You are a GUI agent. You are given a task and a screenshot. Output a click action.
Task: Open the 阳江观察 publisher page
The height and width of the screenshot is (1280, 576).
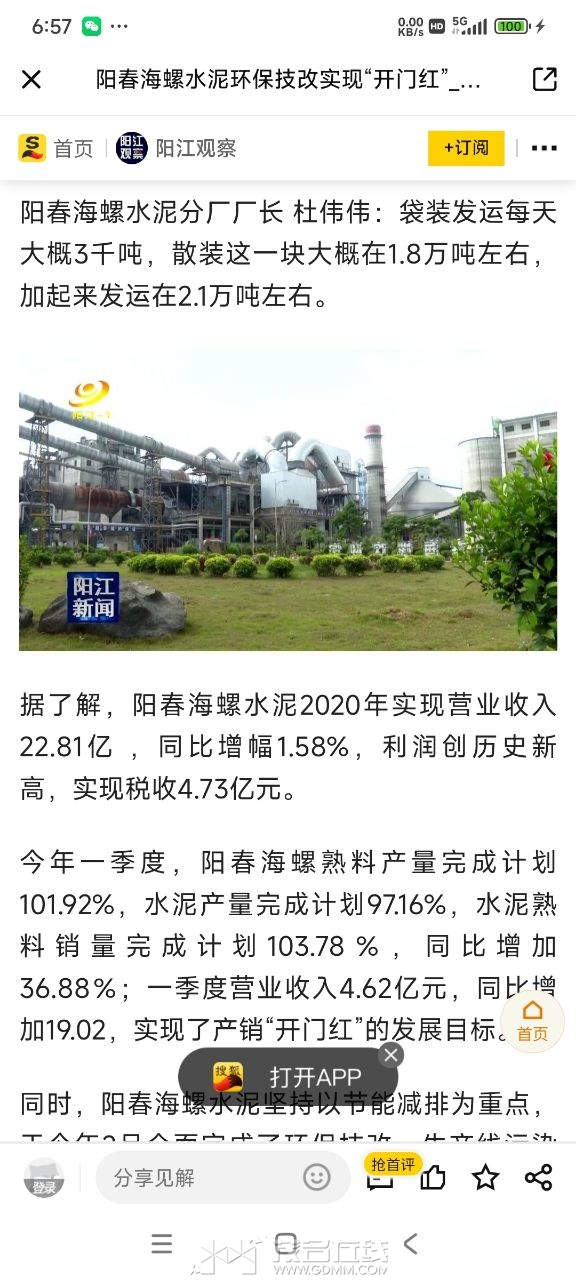tap(177, 148)
